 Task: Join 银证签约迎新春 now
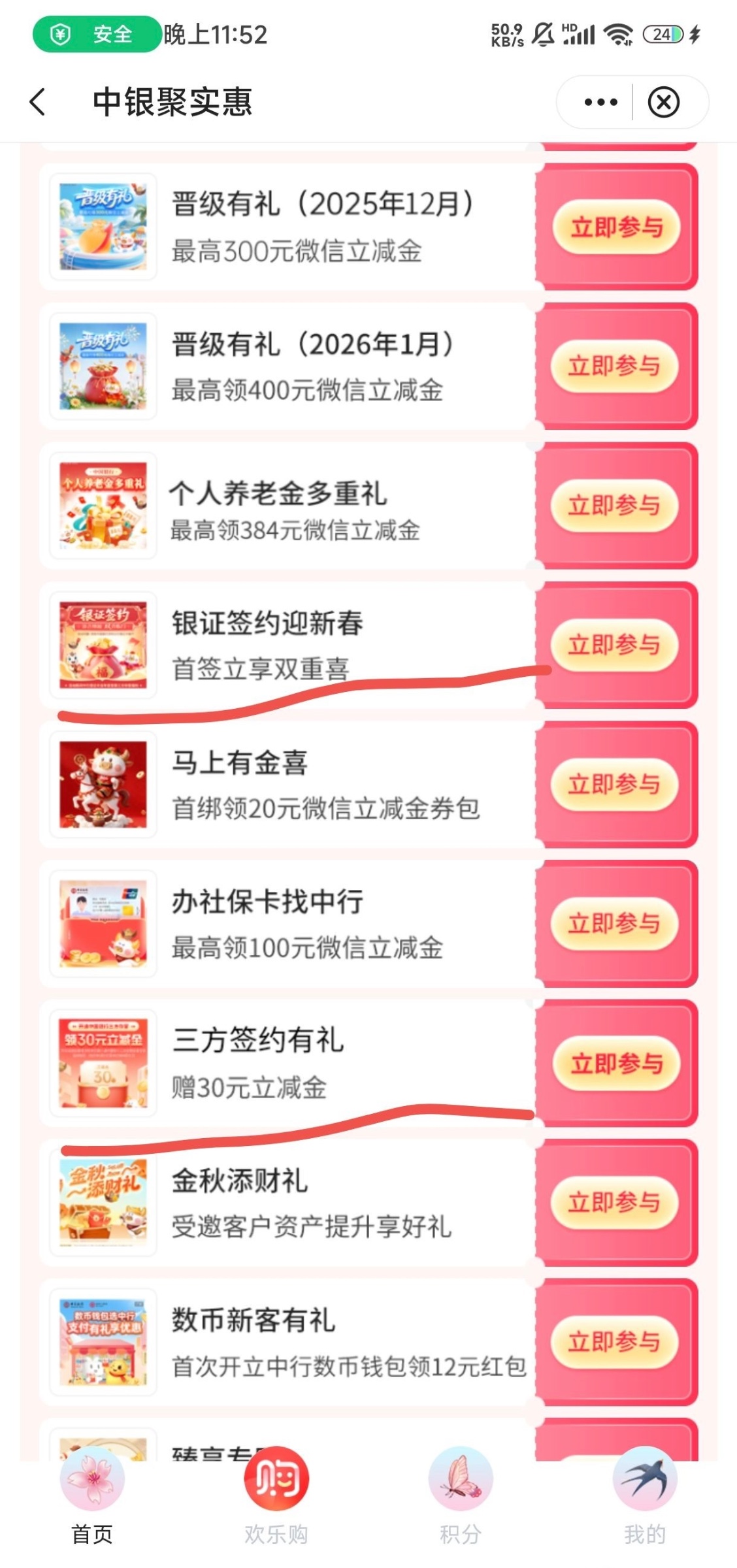614,645
